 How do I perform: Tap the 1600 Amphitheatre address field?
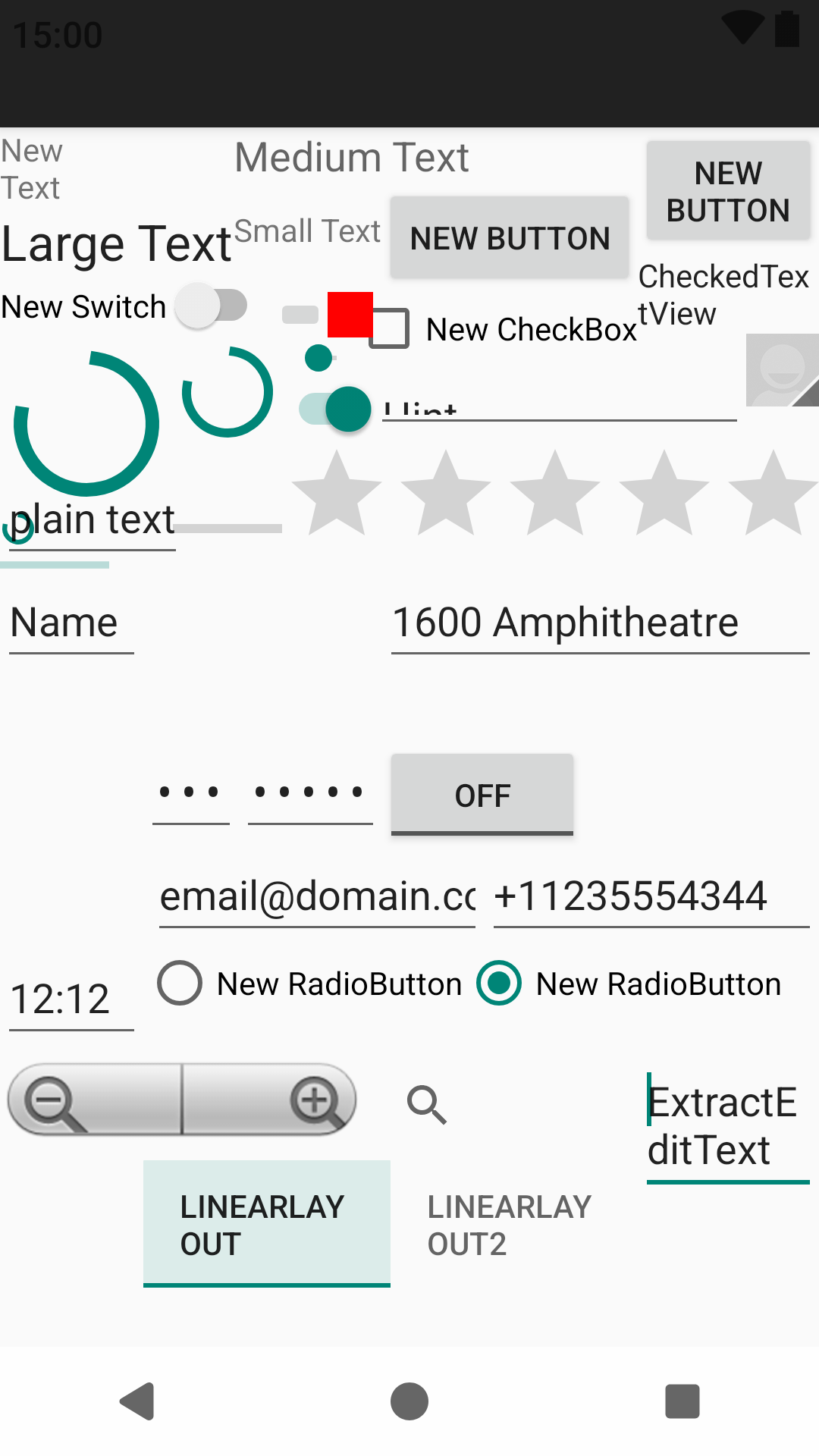click(599, 623)
